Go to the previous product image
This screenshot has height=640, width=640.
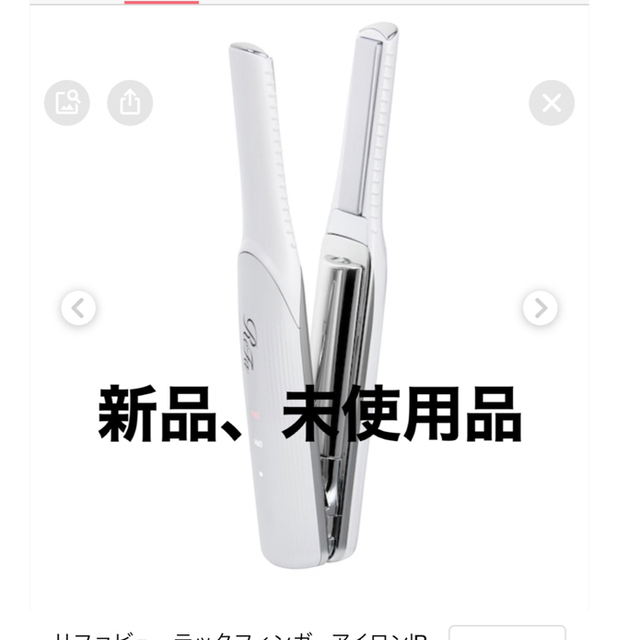coord(79,307)
